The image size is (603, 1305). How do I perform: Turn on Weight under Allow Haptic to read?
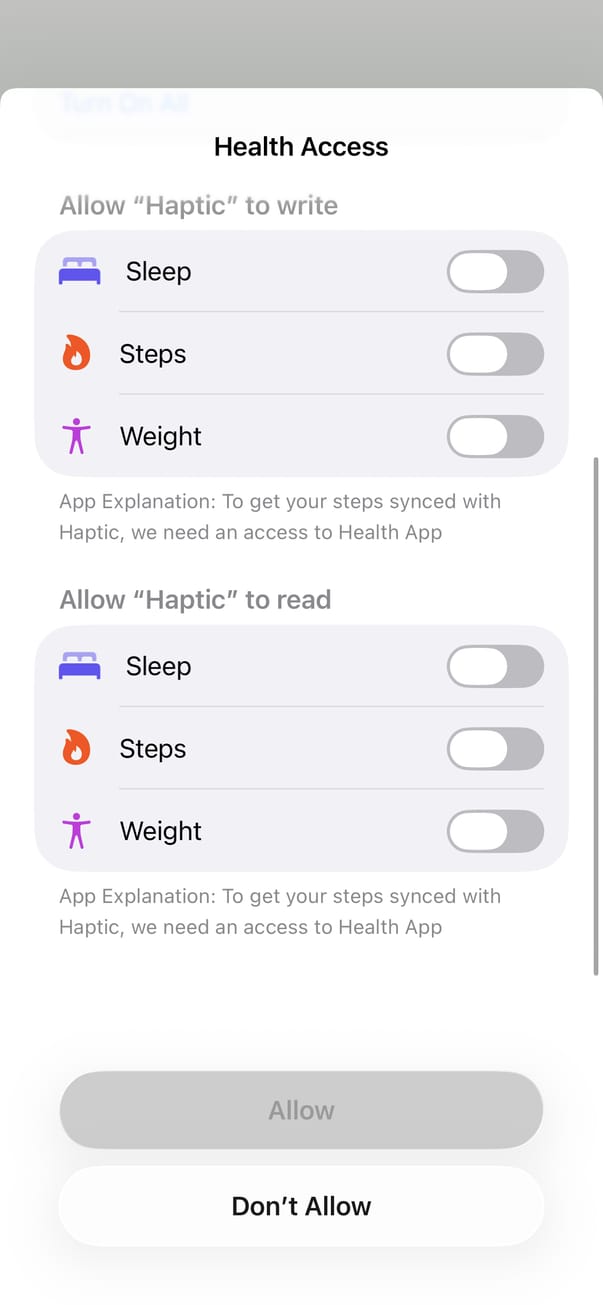coord(495,832)
